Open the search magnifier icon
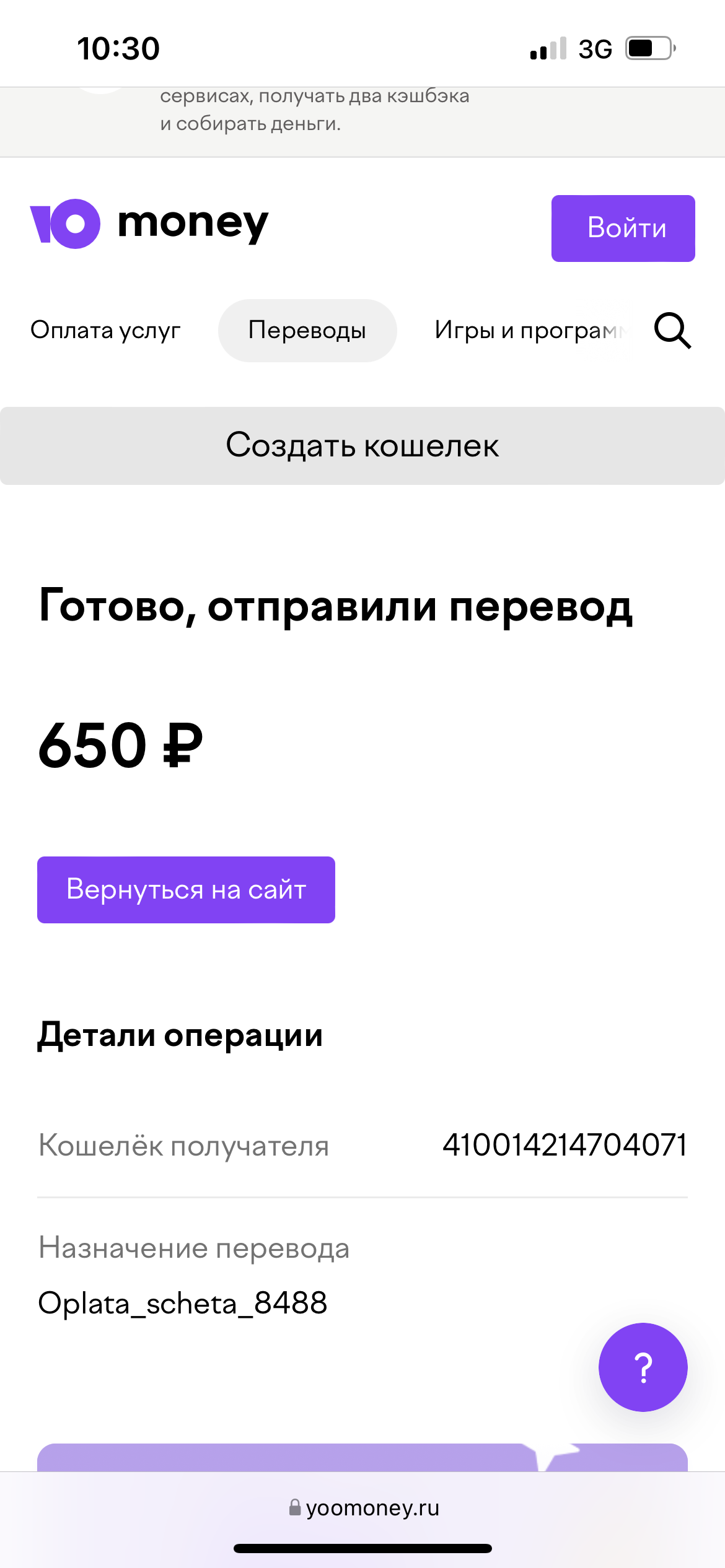The image size is (725, 1568). [x=673, y=331]
